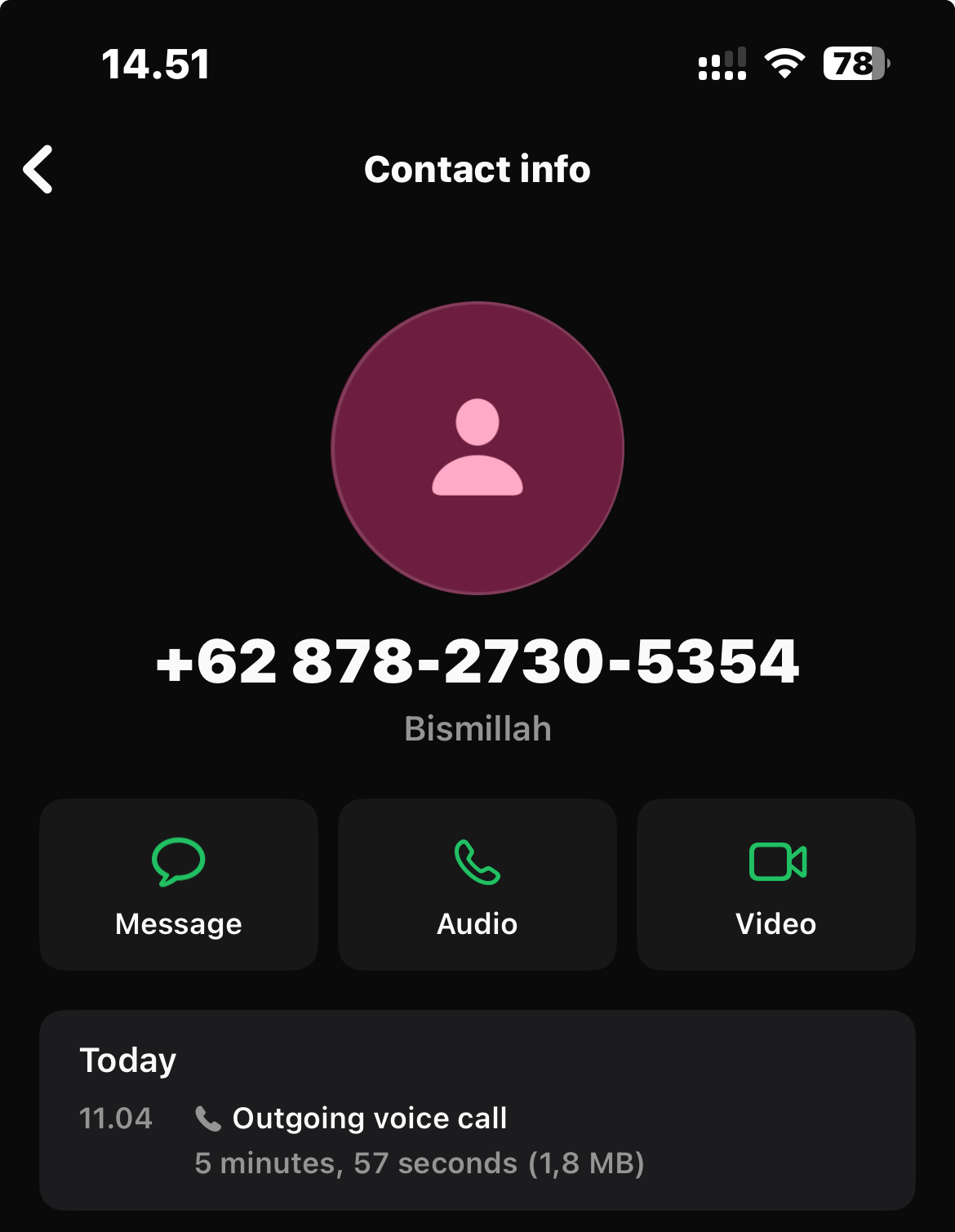Screen dimensions: 955x1232
Task: Go back from Contact info
Action: (38, 170)
